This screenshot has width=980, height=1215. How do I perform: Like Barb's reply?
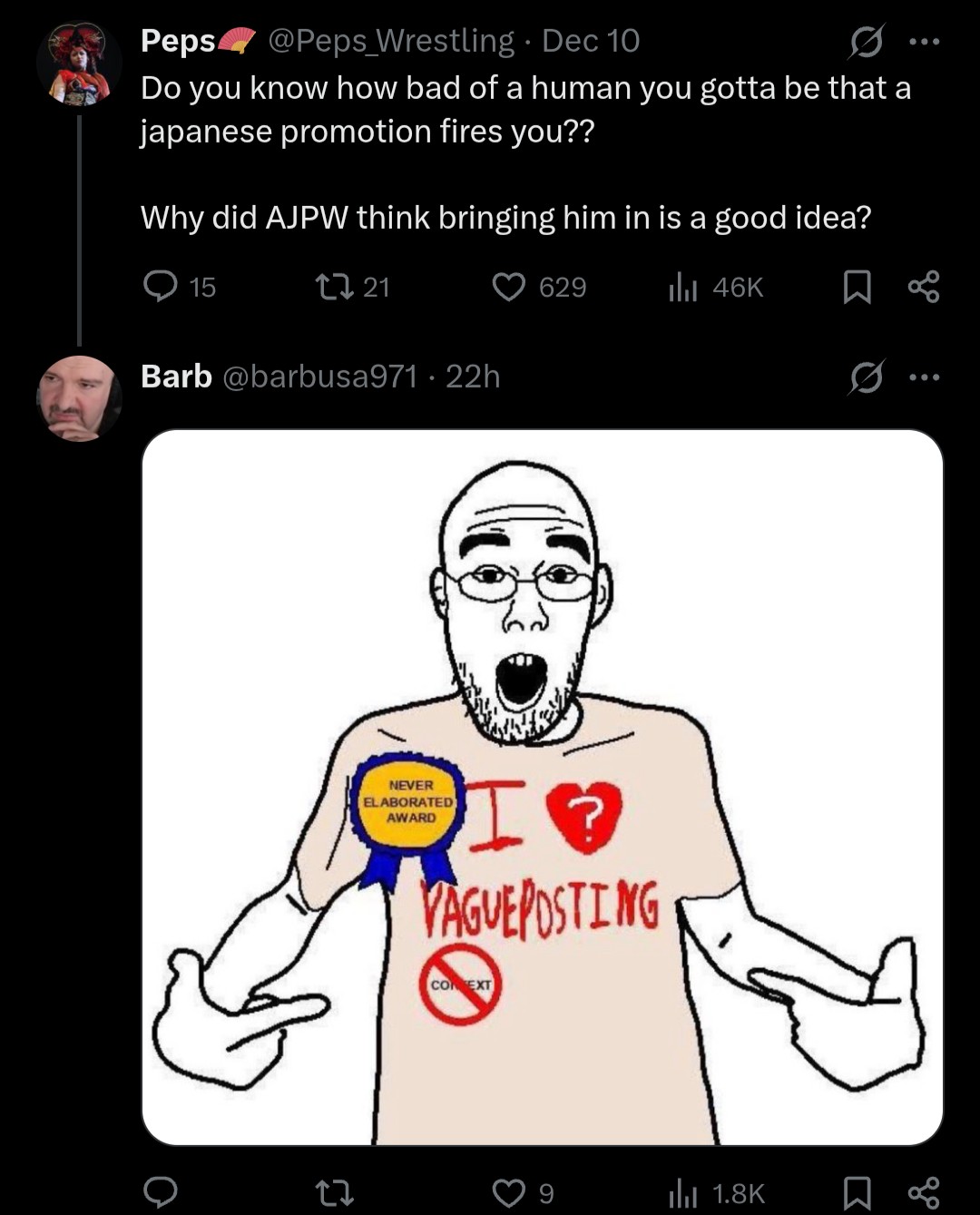point(509,1192)
